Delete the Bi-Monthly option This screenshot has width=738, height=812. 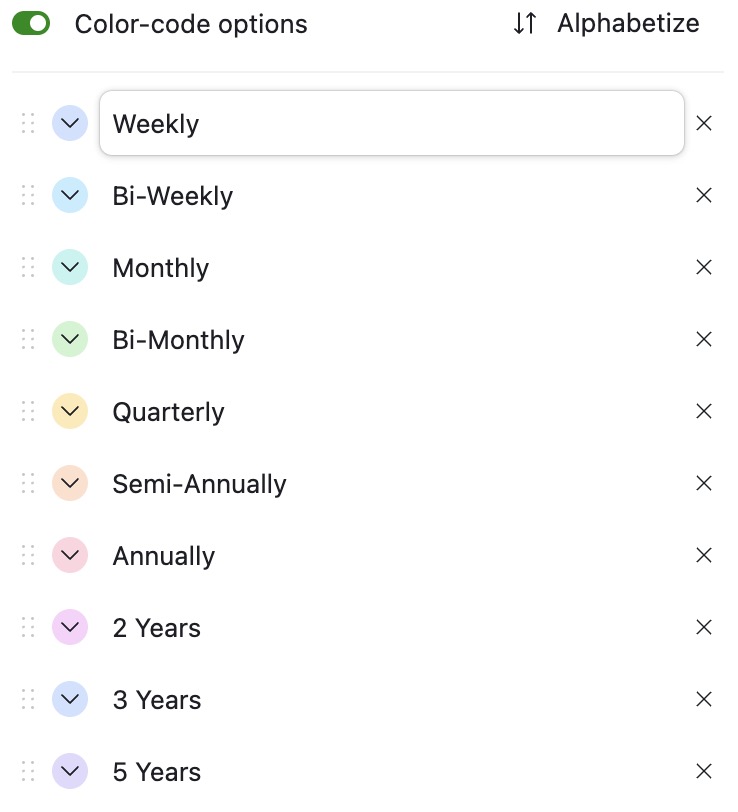coord(704,340)
